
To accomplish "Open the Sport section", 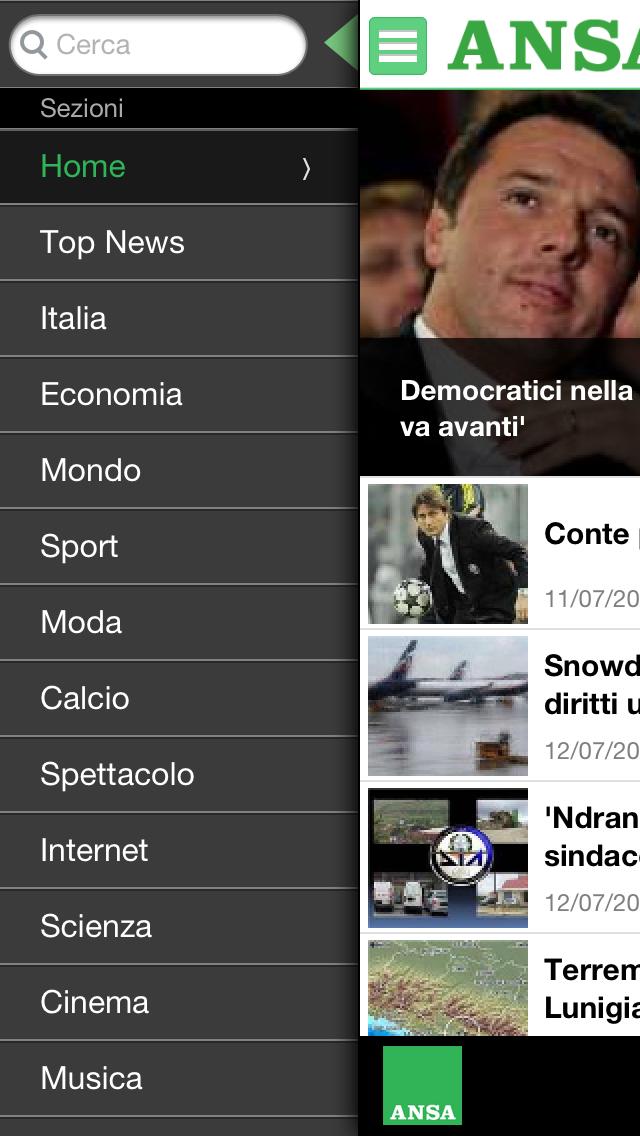I will (178, 547).
